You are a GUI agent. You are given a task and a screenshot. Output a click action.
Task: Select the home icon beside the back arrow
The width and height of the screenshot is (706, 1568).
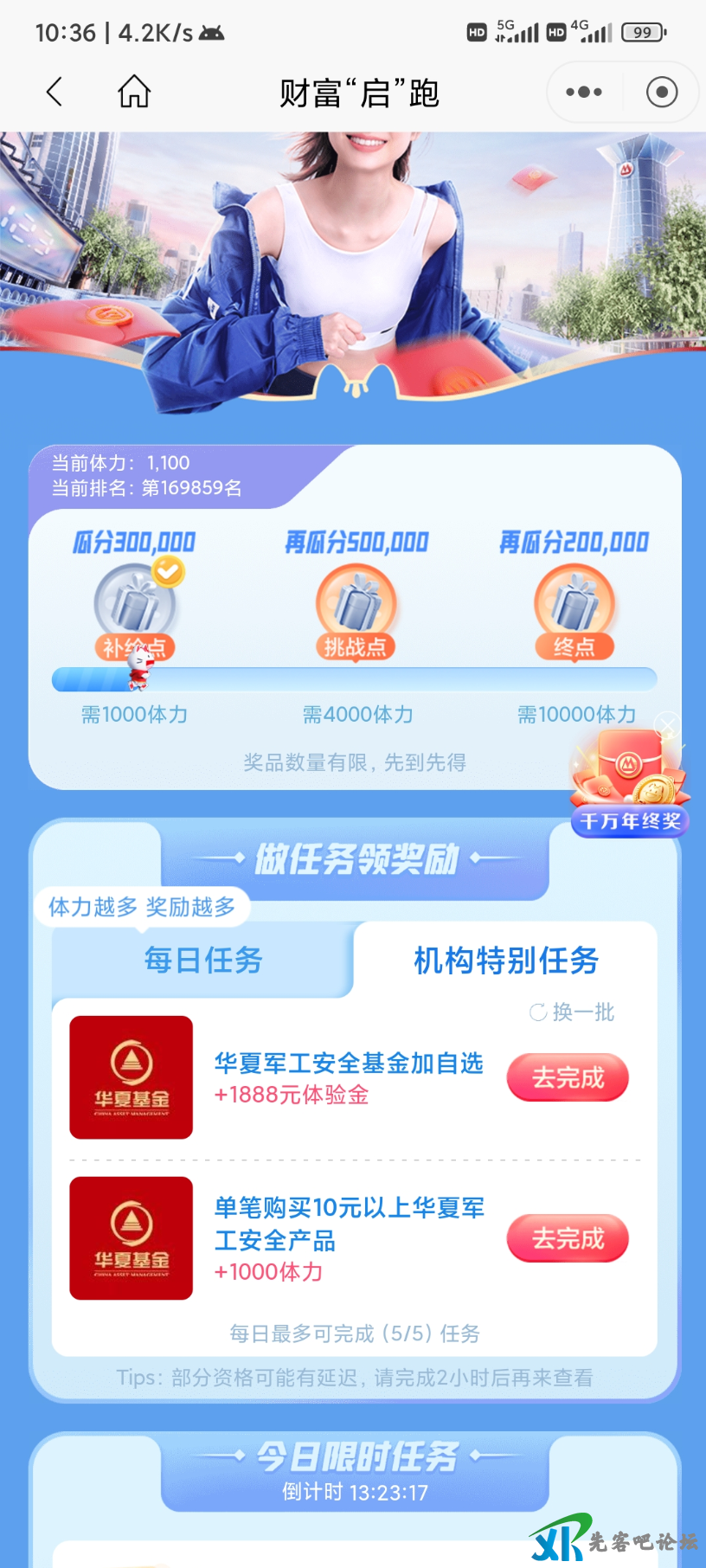click(x=134, y=91)
